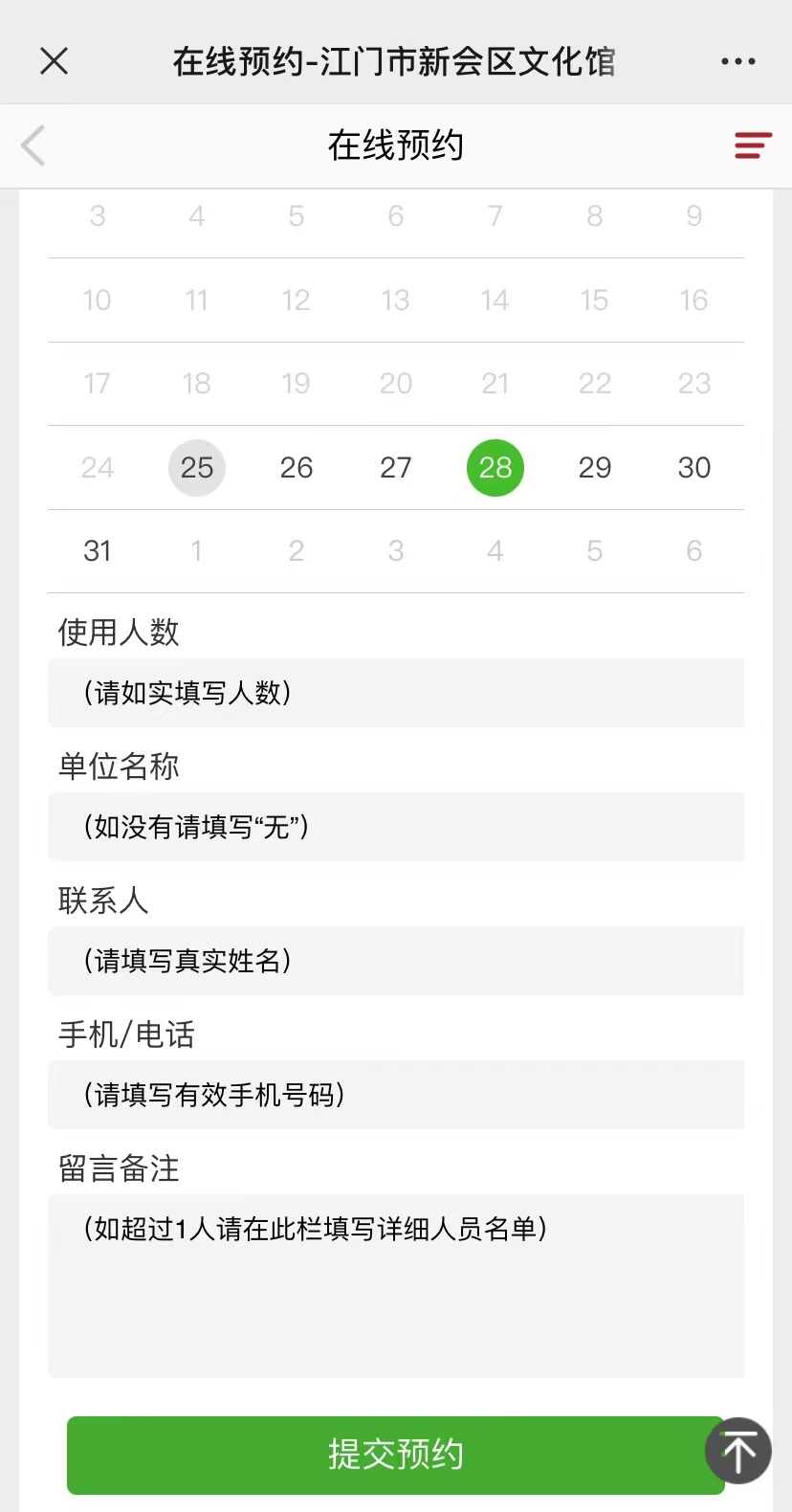This screenshot has height=1512, width=792.
Task: Pick date 30 on the calendar
Action: [694, 467]
